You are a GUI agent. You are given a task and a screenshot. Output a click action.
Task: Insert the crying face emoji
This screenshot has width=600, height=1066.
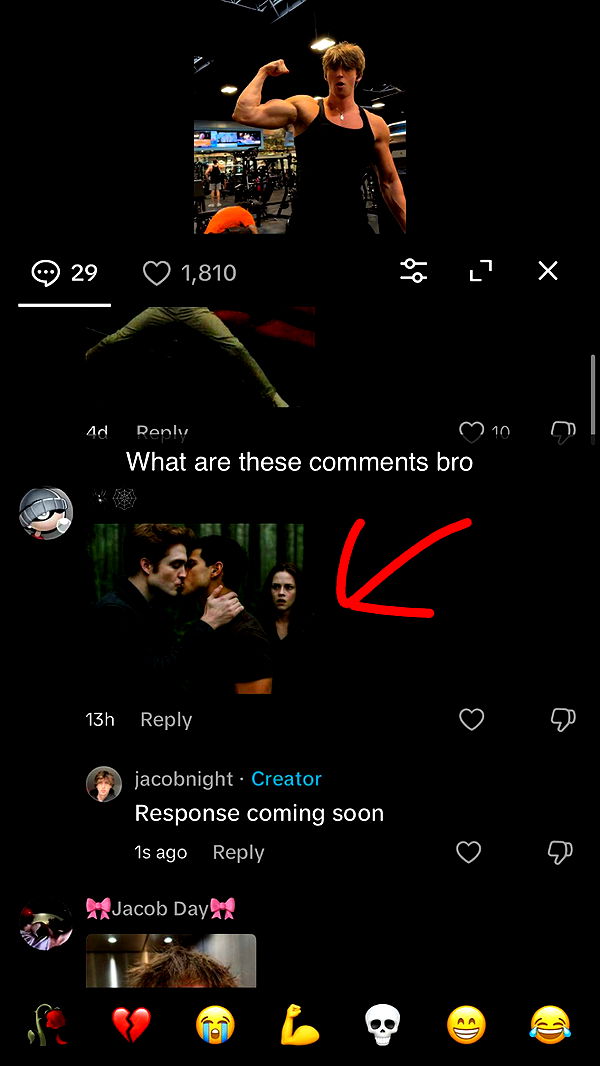click(x=215, y=1025)
